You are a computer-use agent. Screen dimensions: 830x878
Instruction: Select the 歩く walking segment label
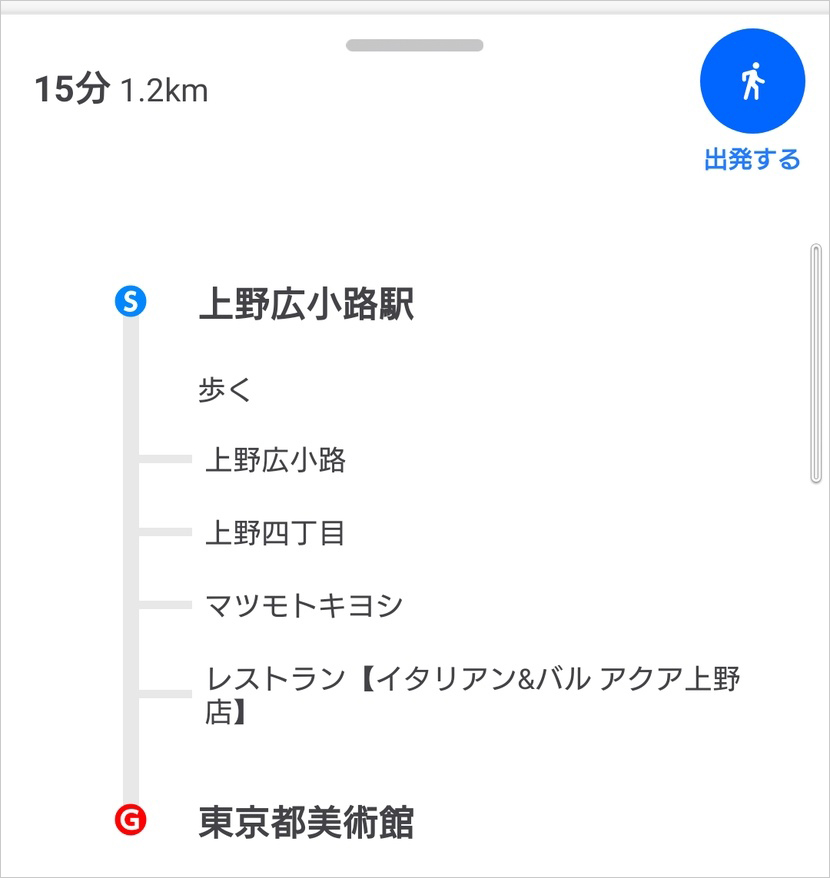[224, 390]
